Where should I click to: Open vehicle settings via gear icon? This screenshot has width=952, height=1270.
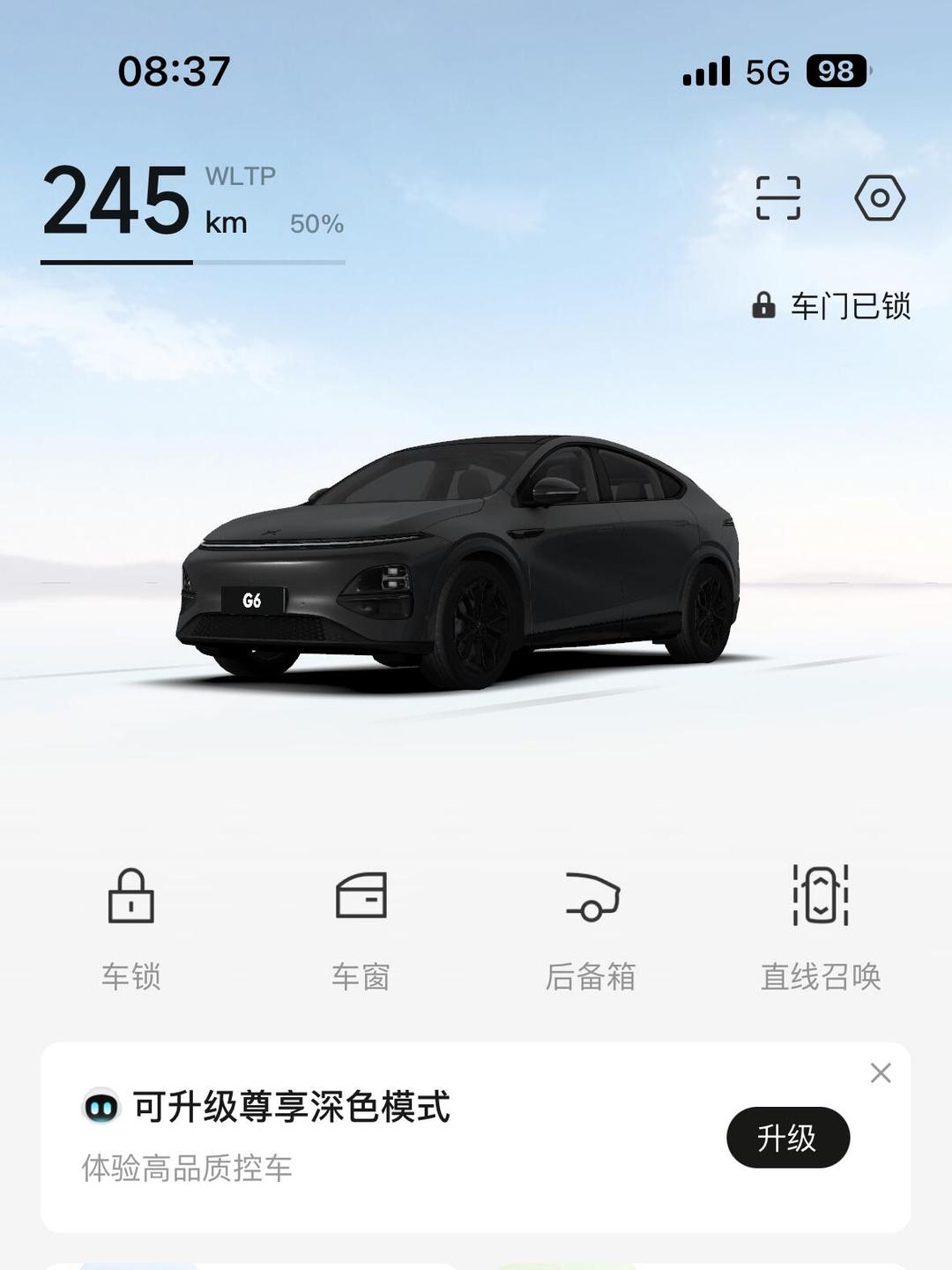click(x=881, y=199)
